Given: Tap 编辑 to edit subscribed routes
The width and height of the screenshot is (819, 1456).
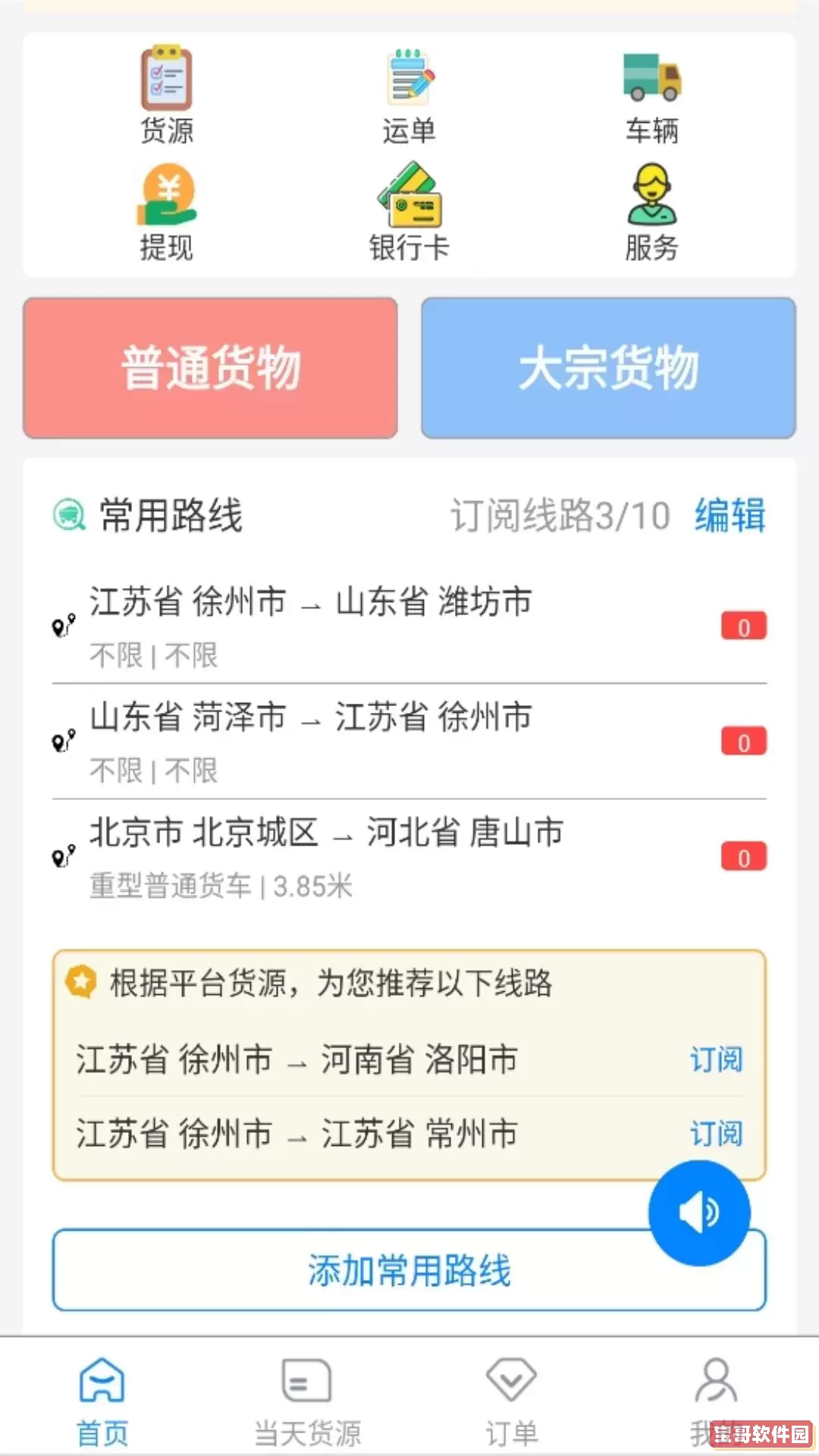Looking at the screenshot, I should pyautogui.click(x=729, y=516).
